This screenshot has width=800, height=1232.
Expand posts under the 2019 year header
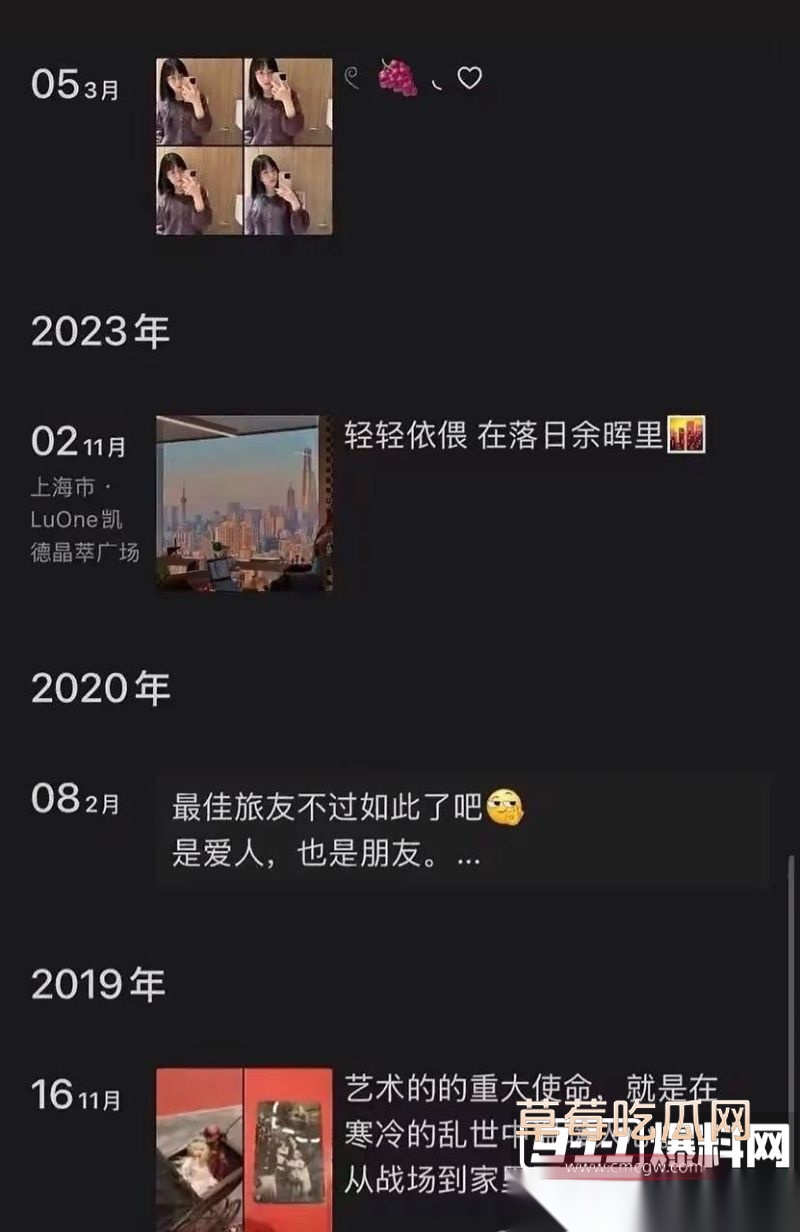click(x=95, y=984)
